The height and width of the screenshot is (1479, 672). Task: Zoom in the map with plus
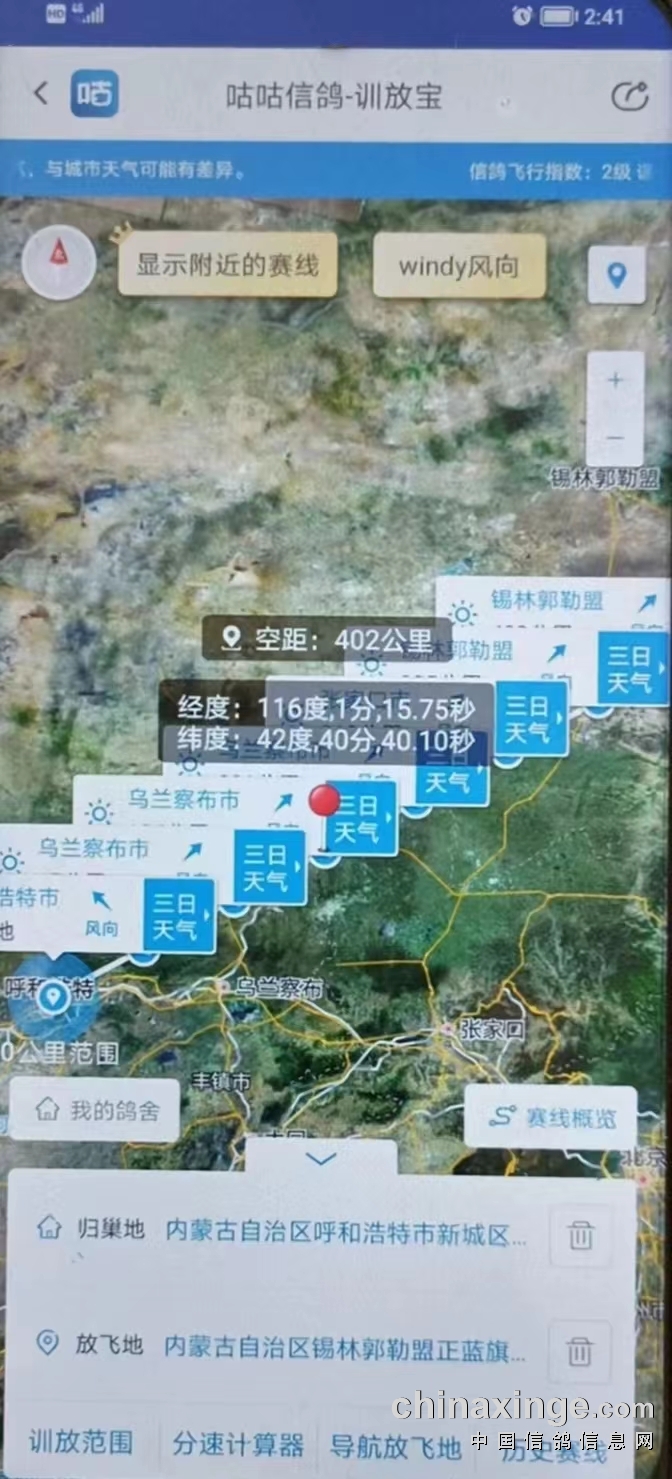615,380
